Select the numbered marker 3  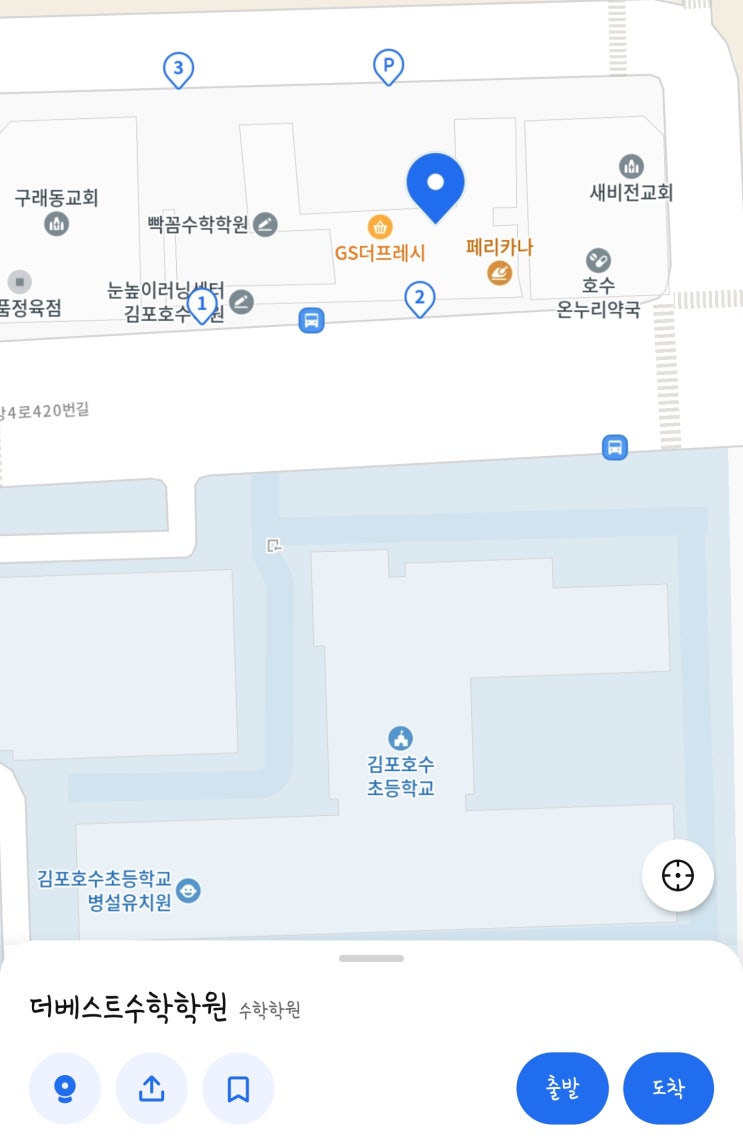(x=178, y=69)
